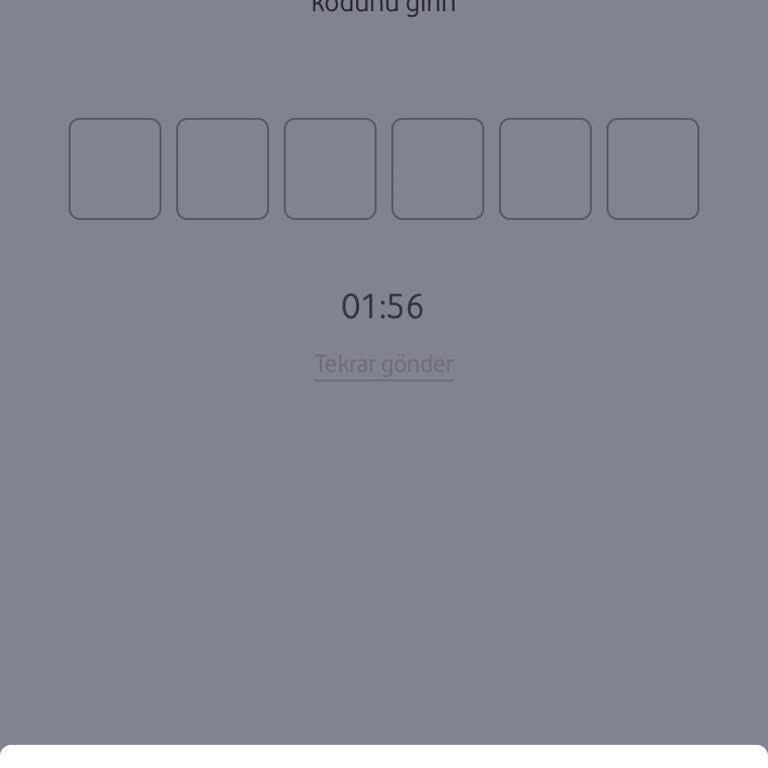
Task: Tap the fourth code digit box
Action: point(438,169)
